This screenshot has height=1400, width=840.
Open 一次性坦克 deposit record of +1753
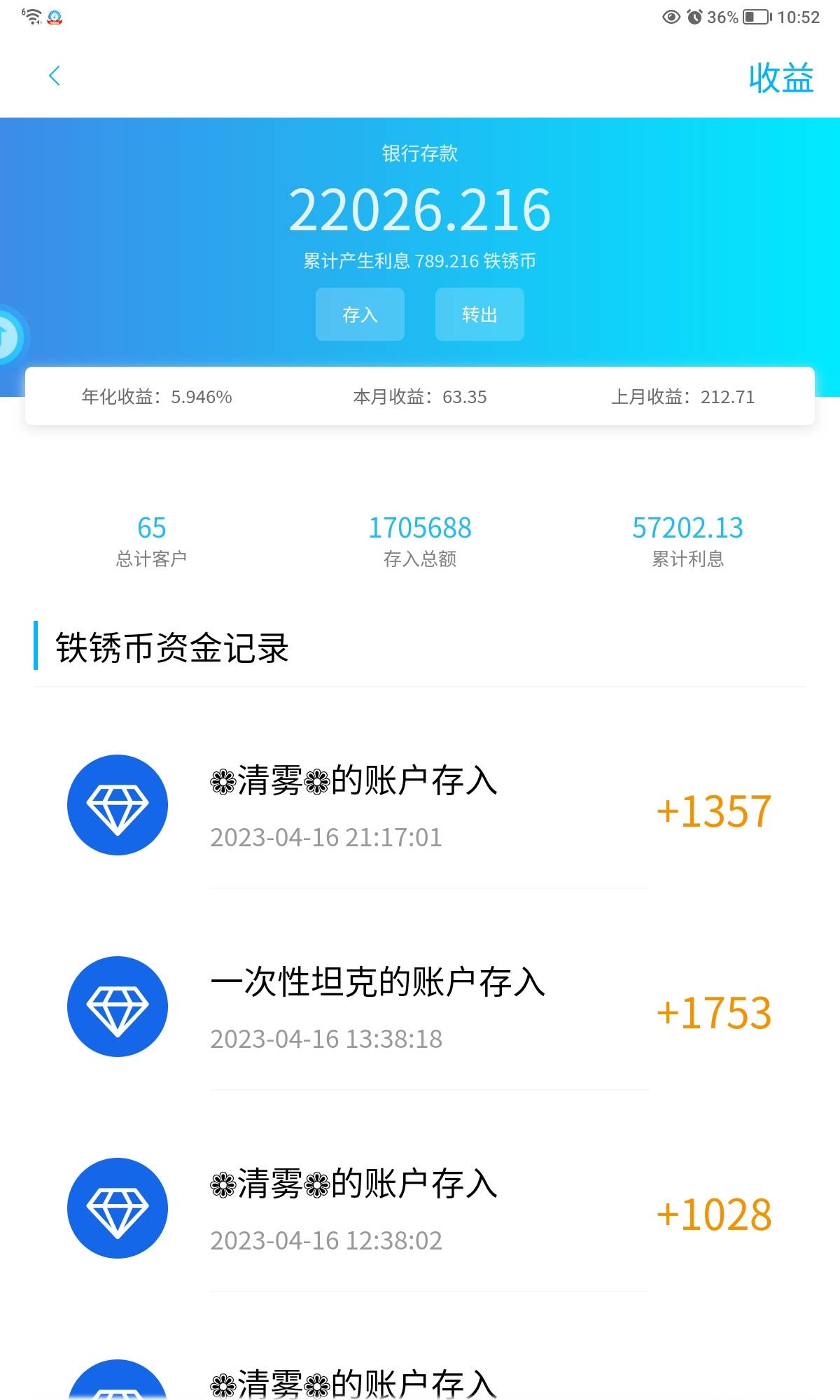(420, 1008)
